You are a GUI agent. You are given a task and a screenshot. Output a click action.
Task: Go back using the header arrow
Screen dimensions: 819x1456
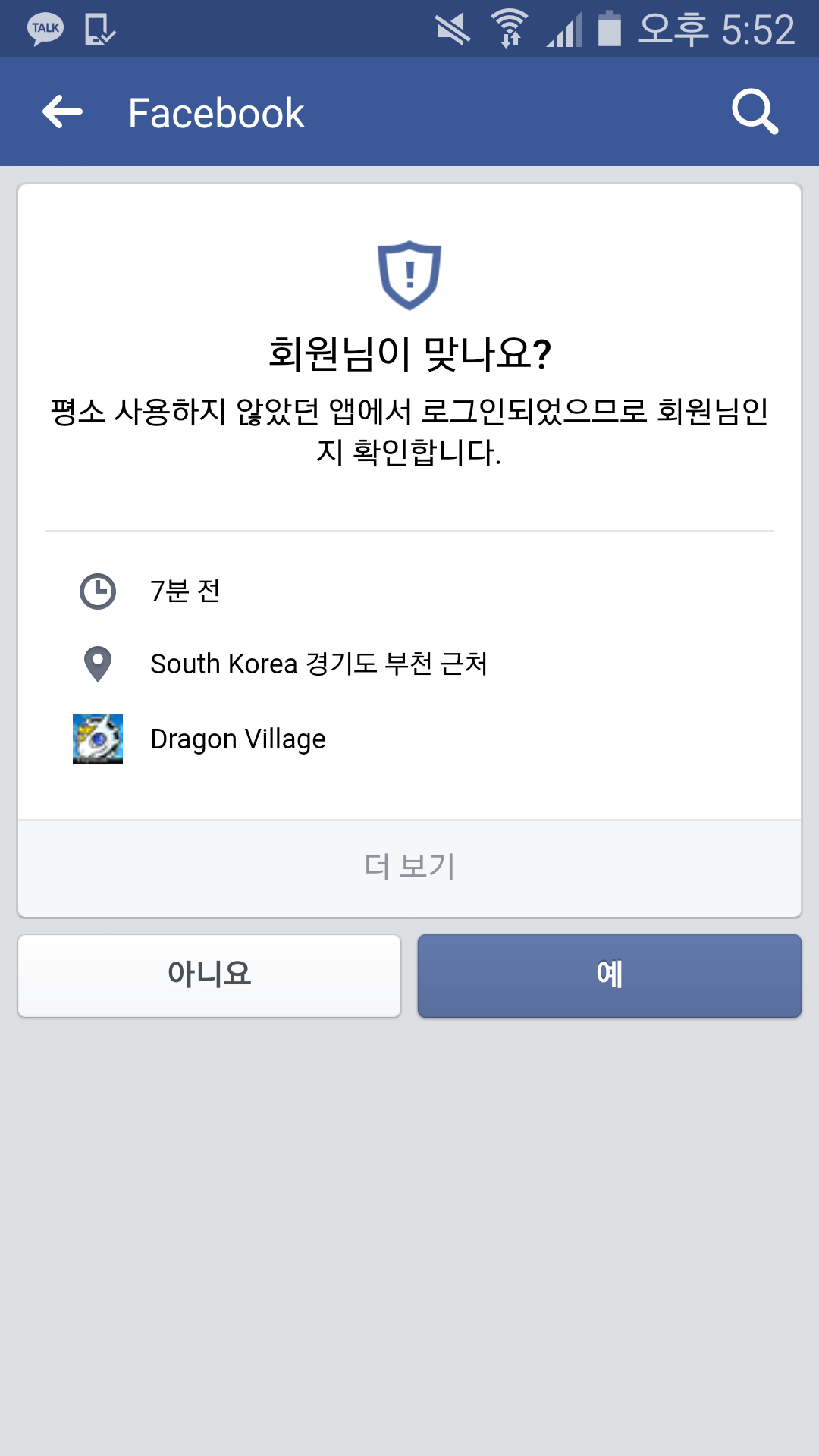[x=62, y=112]
